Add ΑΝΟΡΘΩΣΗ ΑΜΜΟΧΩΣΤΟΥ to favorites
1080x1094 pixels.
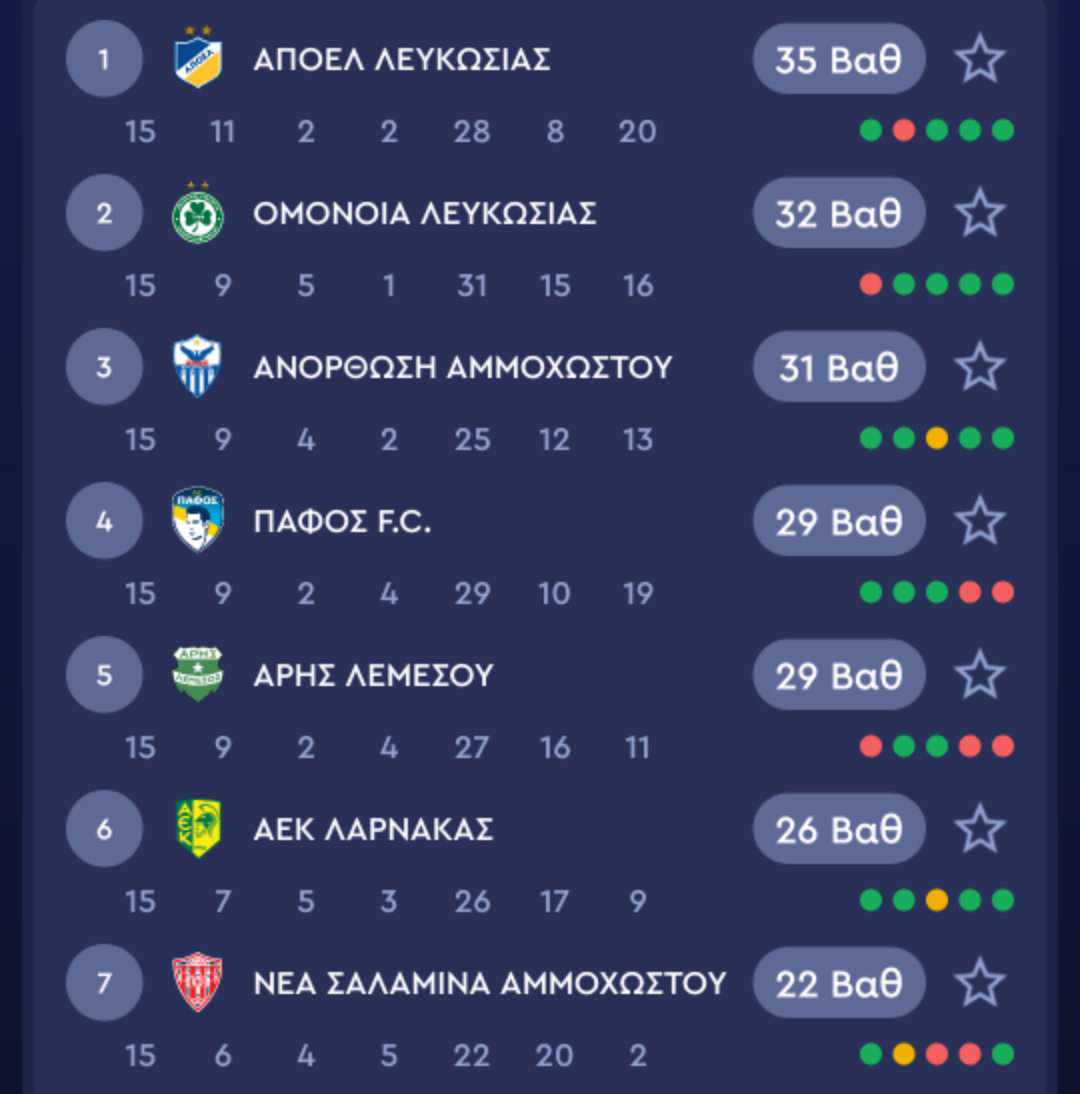tap(979, 367)
